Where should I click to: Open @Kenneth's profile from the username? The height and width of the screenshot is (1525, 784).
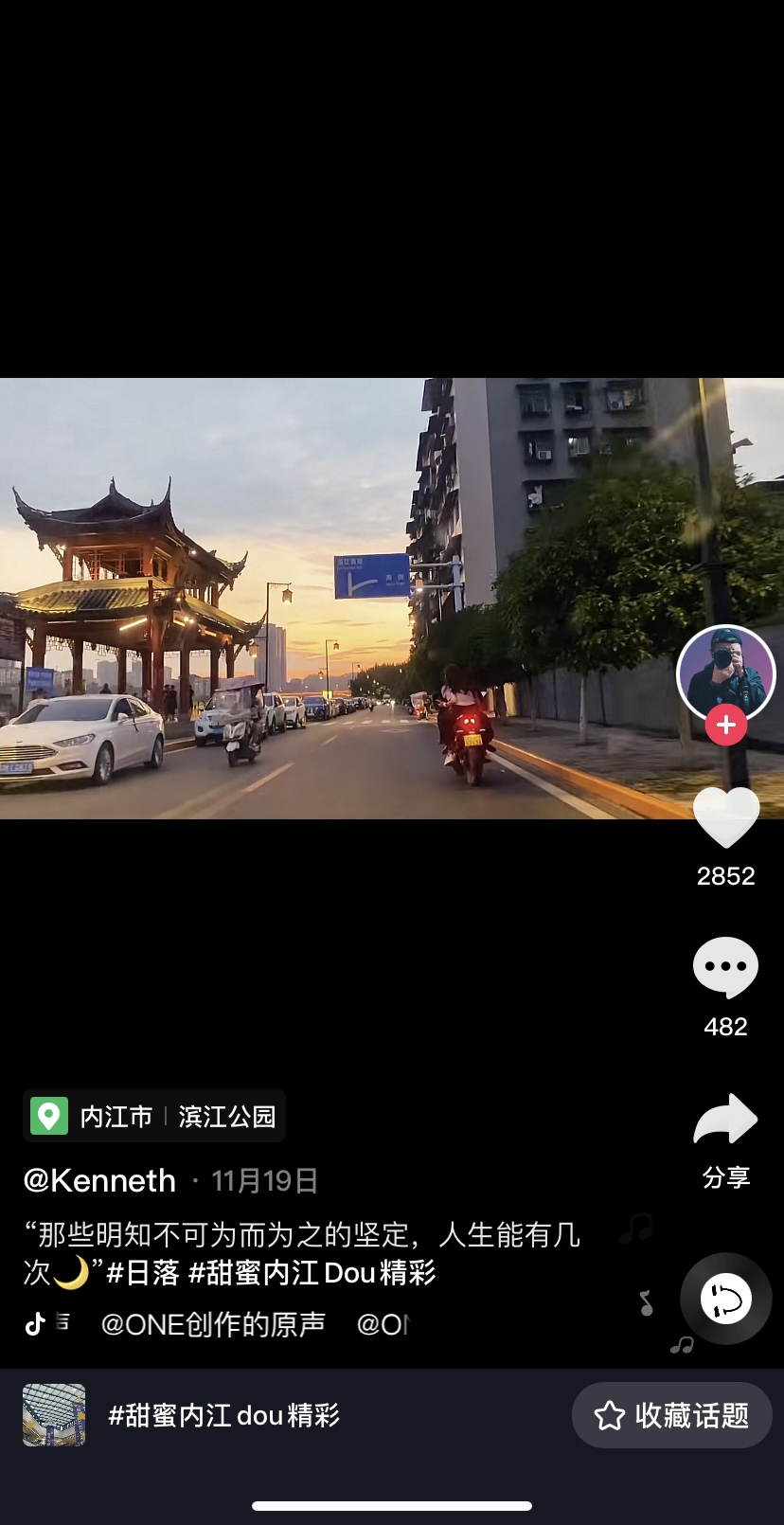(99, 1181)
